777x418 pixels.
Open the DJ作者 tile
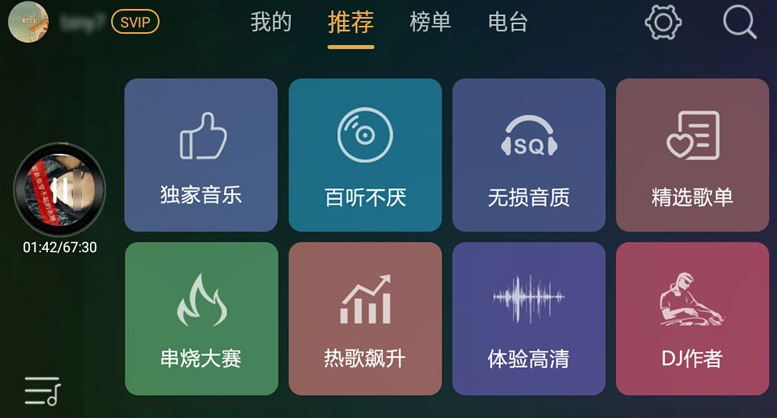(692, 318)
